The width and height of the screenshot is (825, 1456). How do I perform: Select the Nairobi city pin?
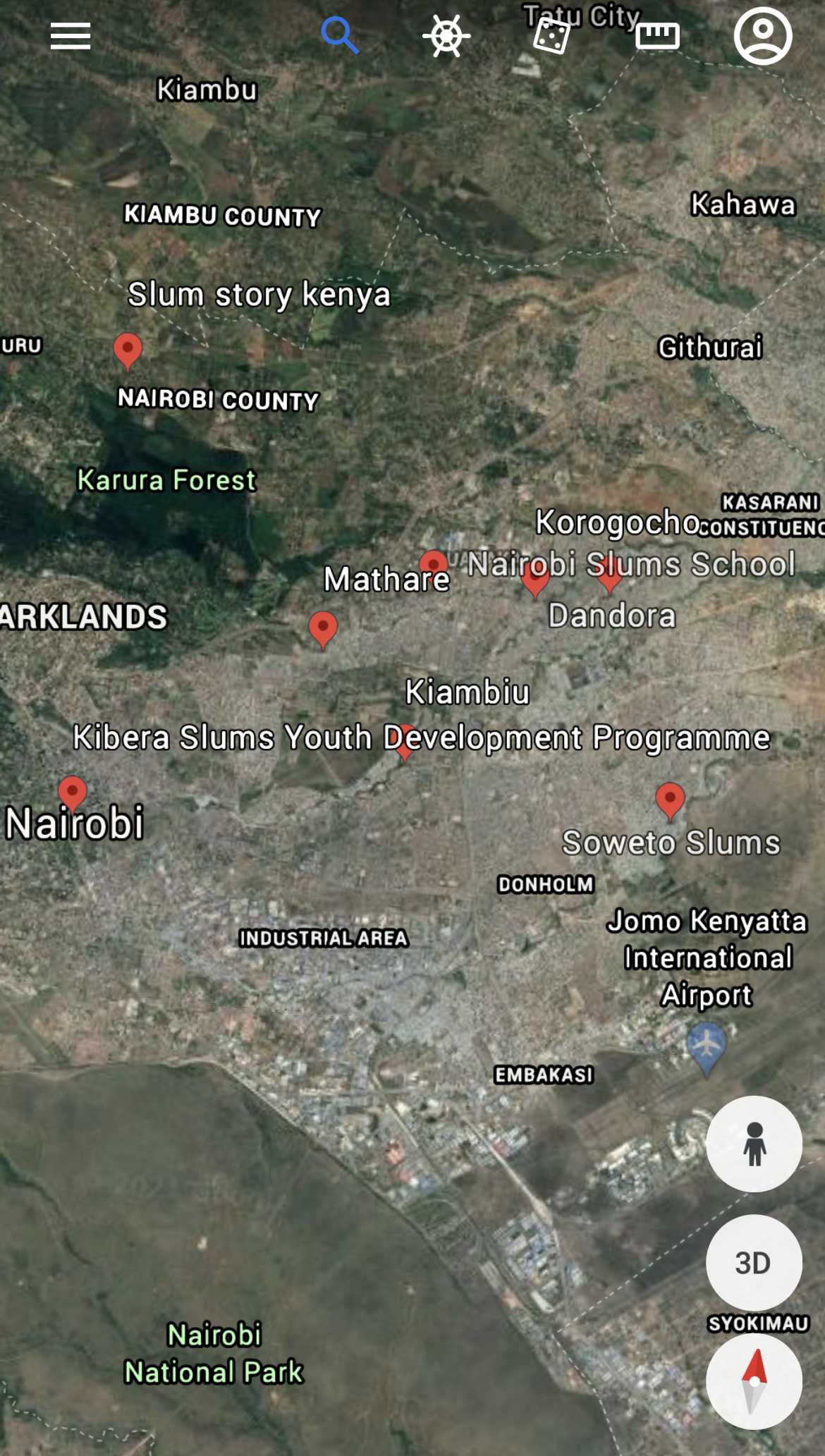(72, 793)
